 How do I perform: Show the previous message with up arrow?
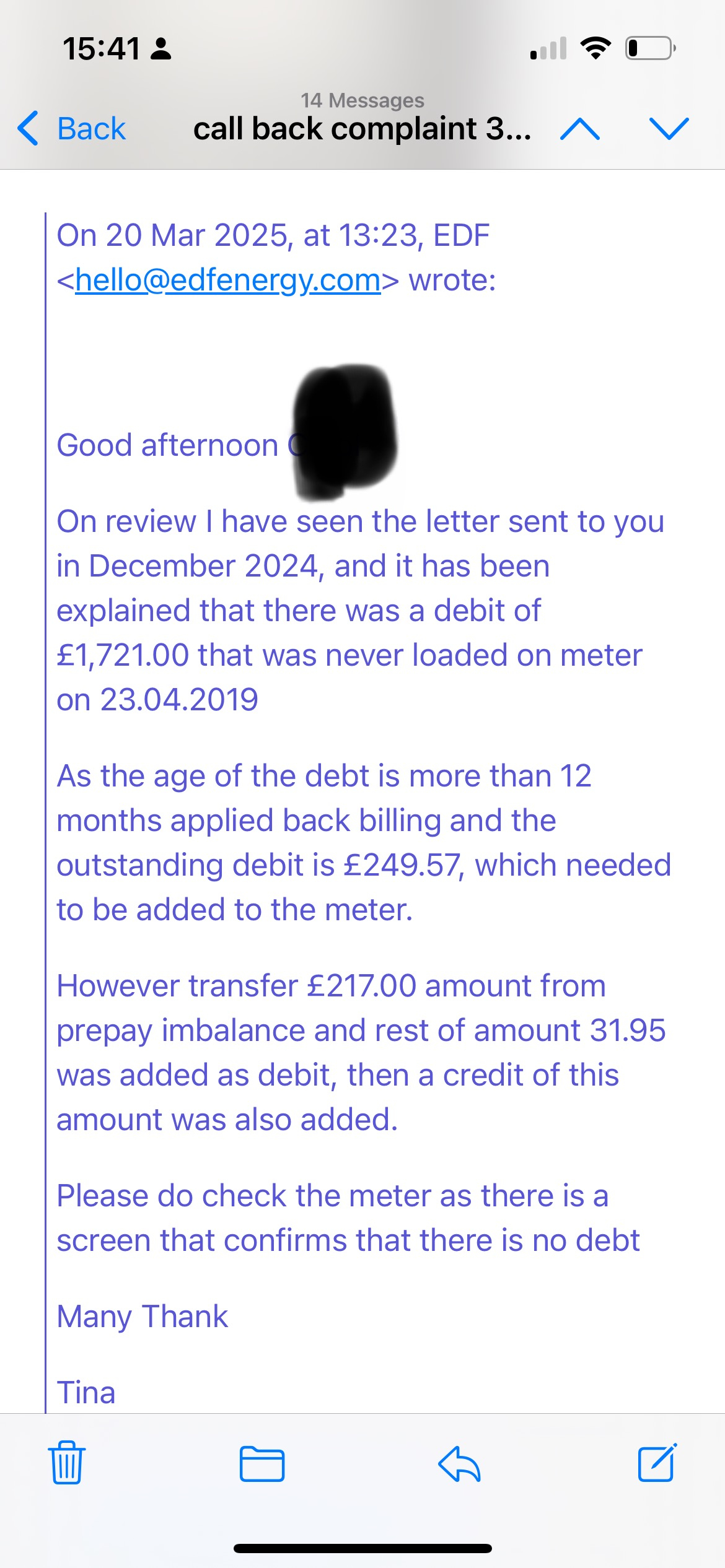579,129
